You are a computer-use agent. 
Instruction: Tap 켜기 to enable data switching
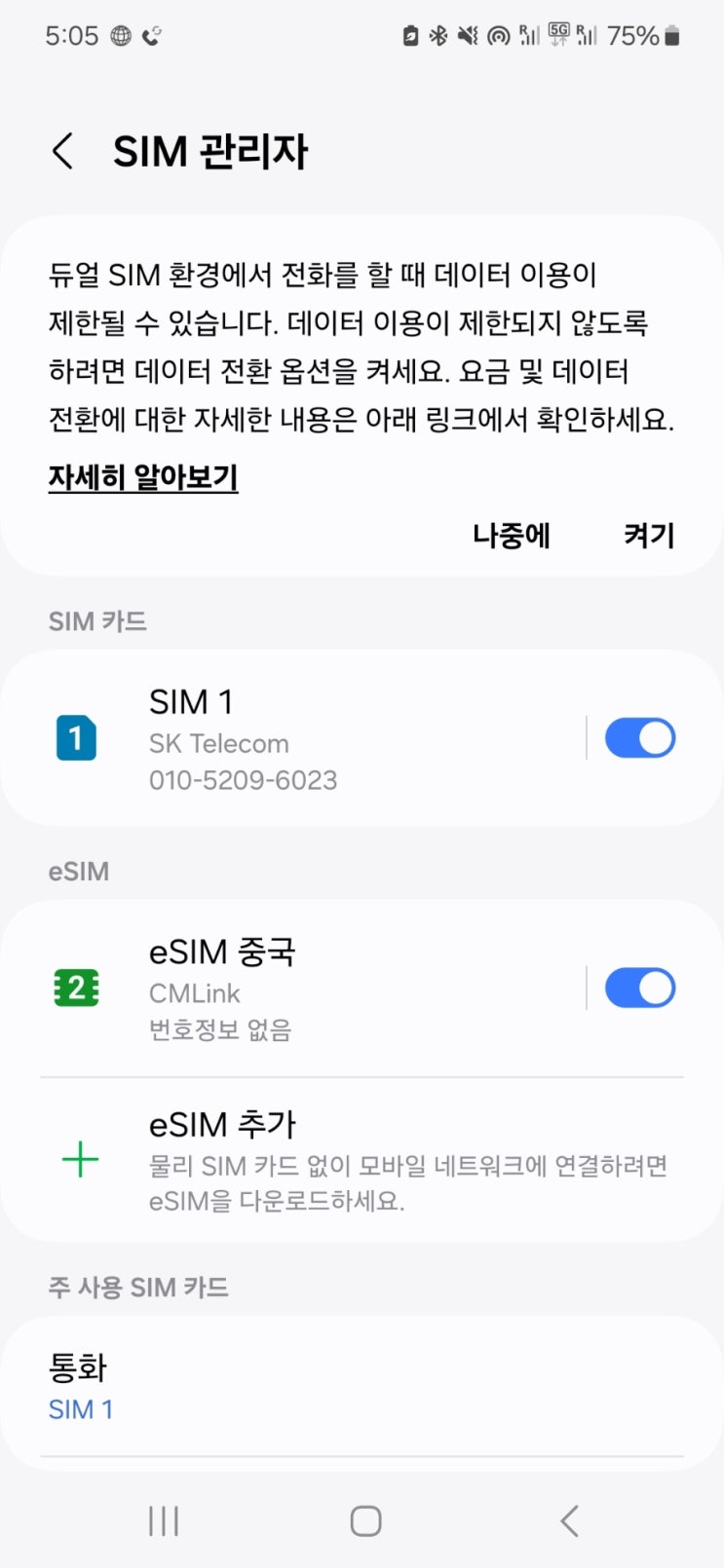click(x=649, y=535)
